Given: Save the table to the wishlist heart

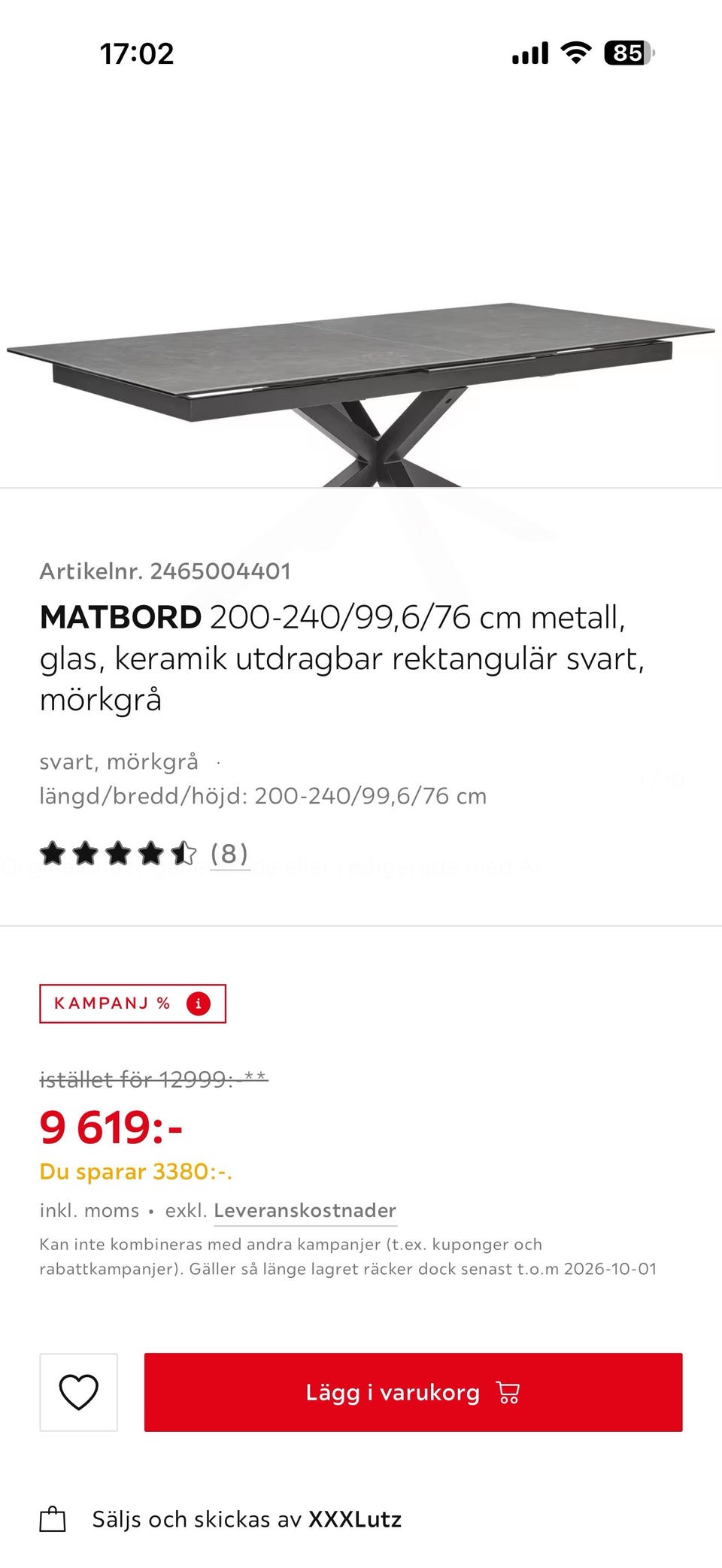Looking at the screenshot, I should coord(79,1392).
